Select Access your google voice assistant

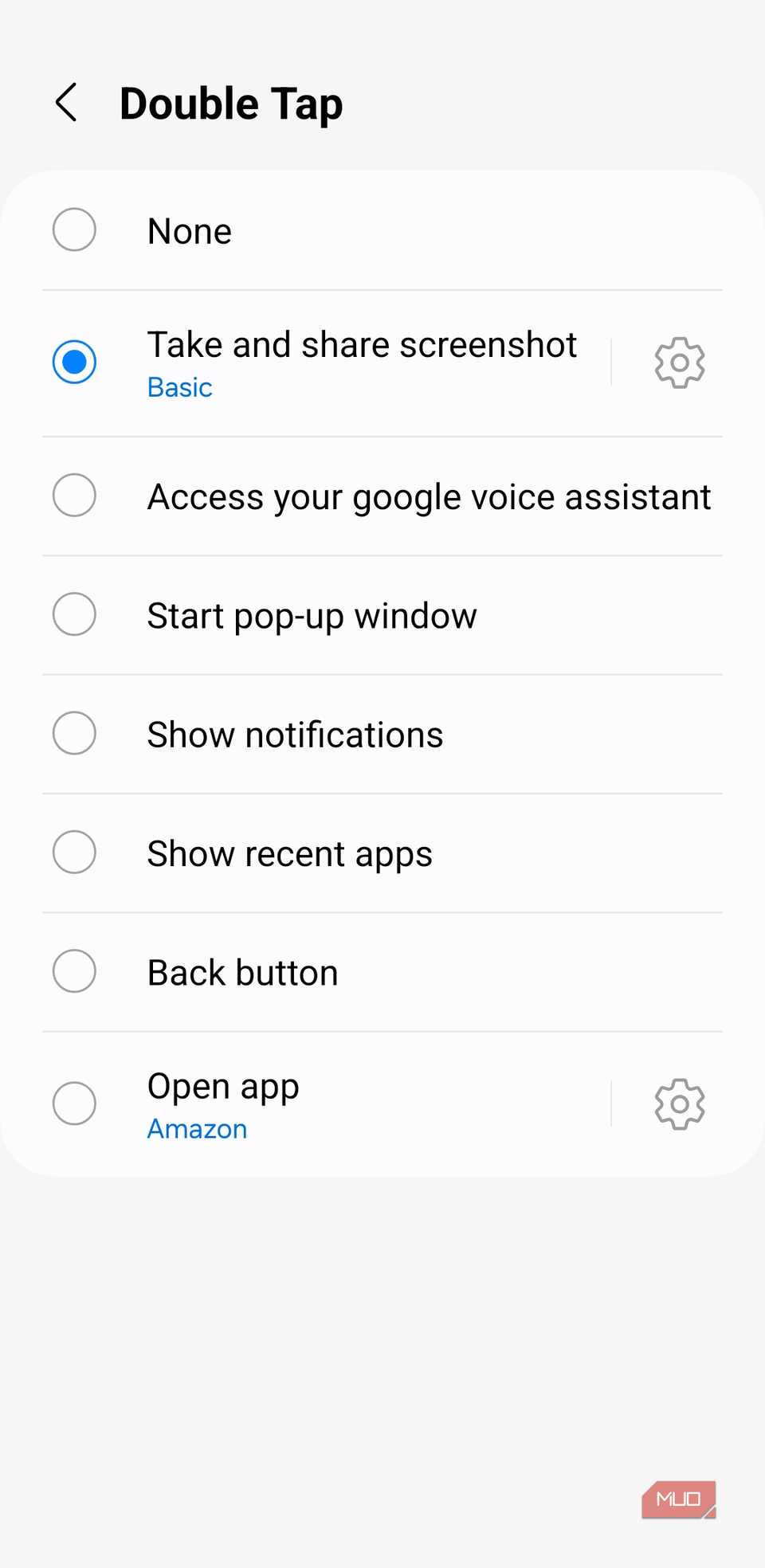click(75, 496)
